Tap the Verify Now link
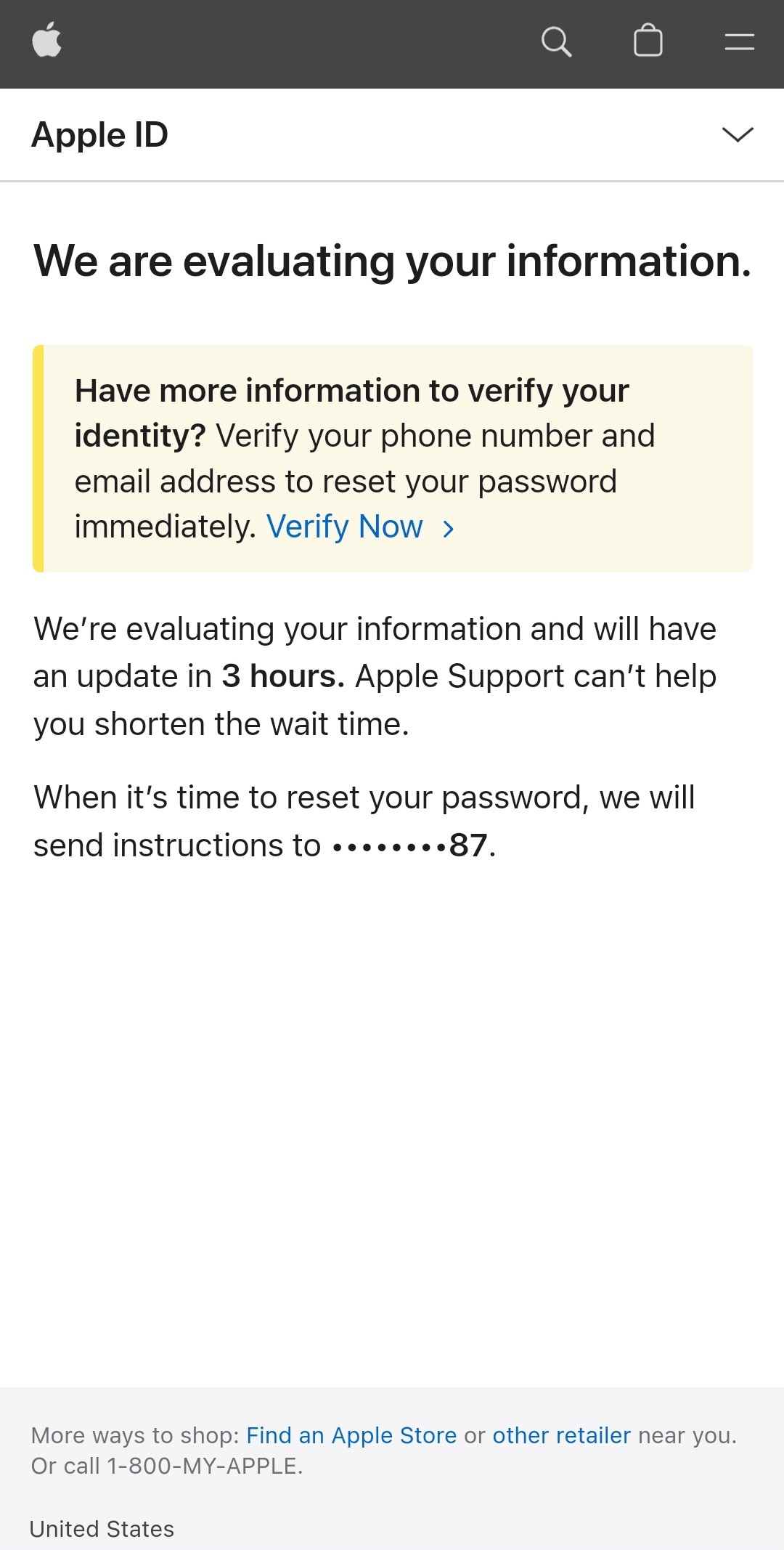Image resolution: width=784 pixels, height=1550 pixels. coord(361,527)
